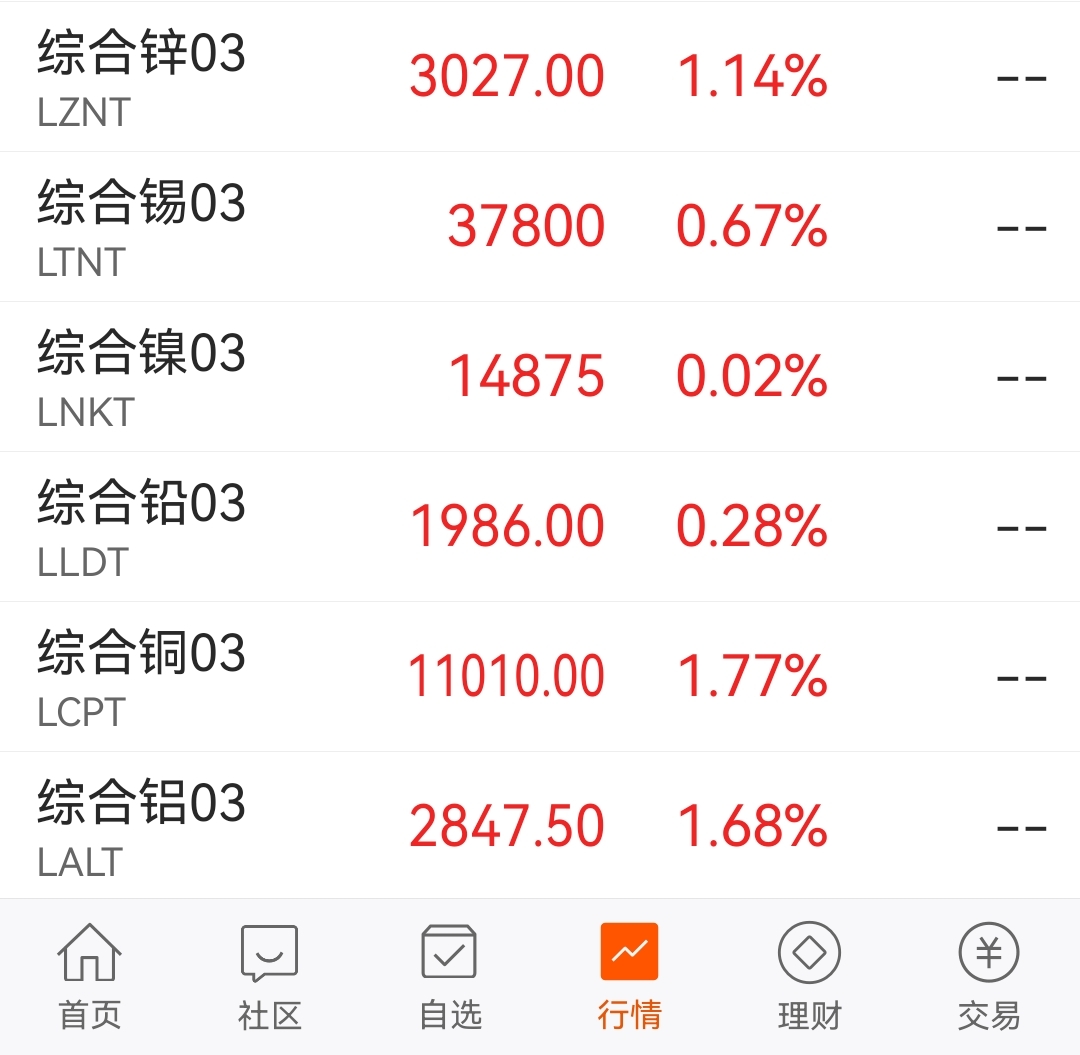Viewport: 1080px width, 1055px height.
Task: Open 综合铜03 LCPT quote details
Action: point(540,677)
